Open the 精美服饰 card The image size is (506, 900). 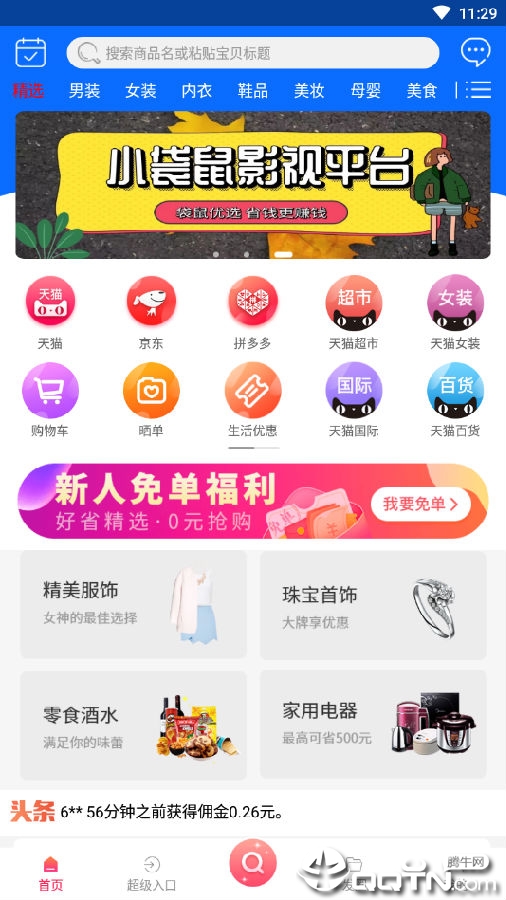tap(133, 604)
